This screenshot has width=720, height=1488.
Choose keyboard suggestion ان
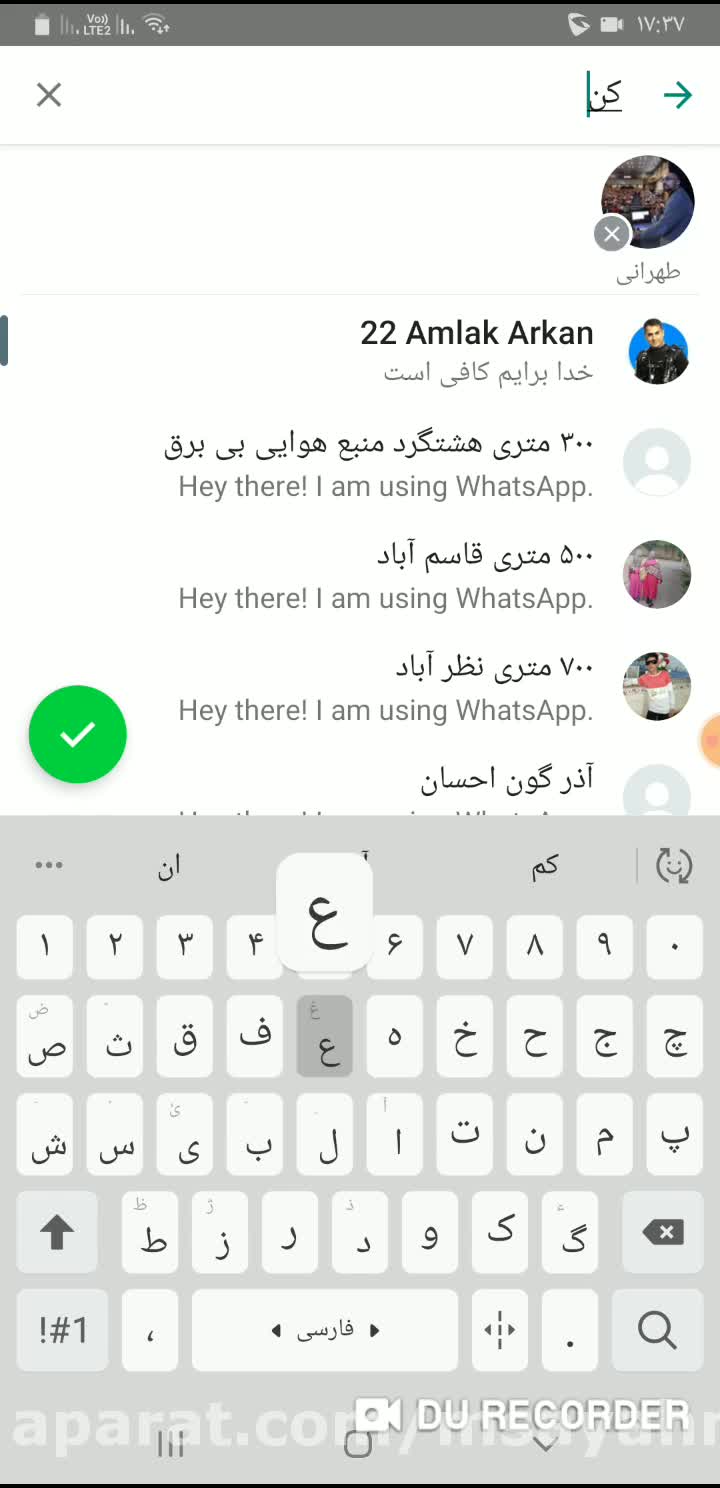(168, 866)
